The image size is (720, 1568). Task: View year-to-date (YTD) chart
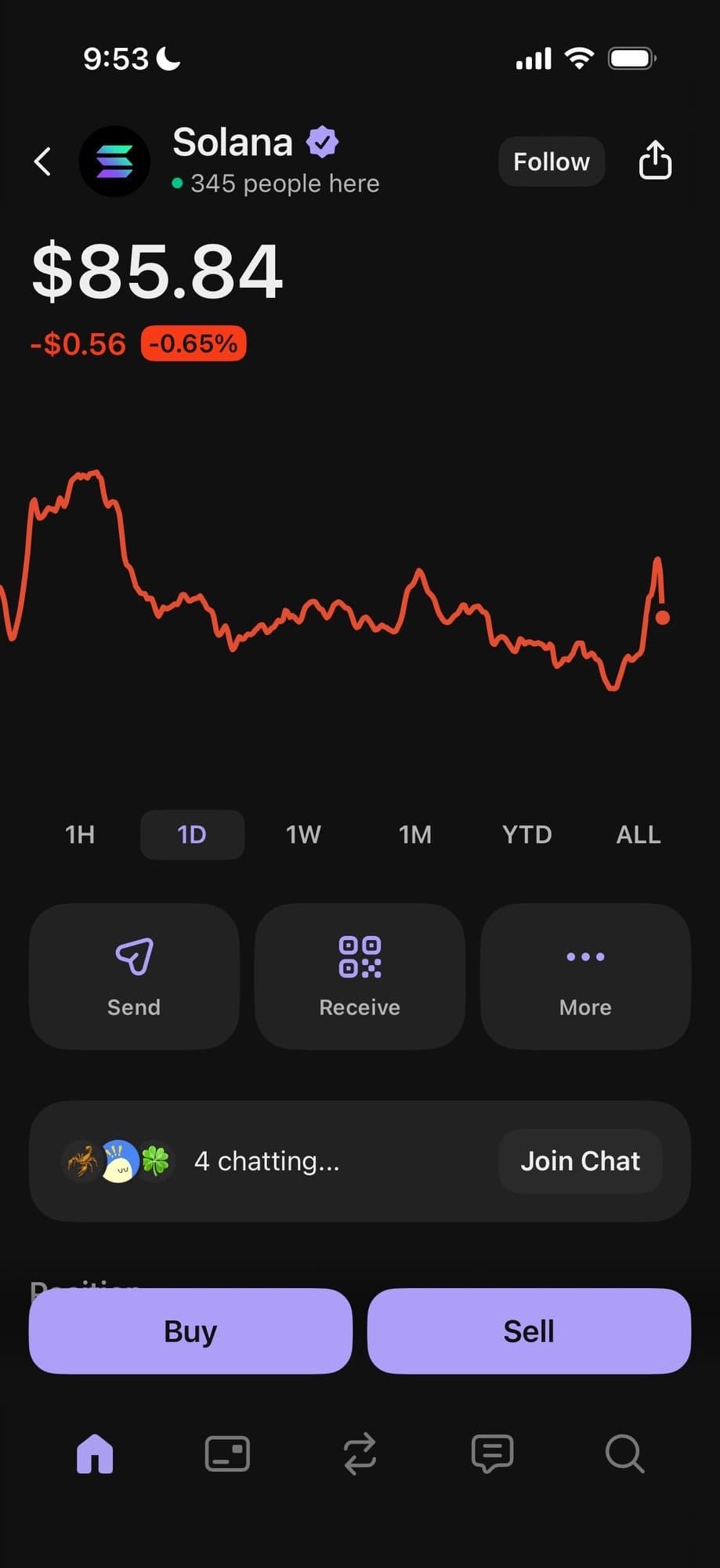tap(526, 834)
